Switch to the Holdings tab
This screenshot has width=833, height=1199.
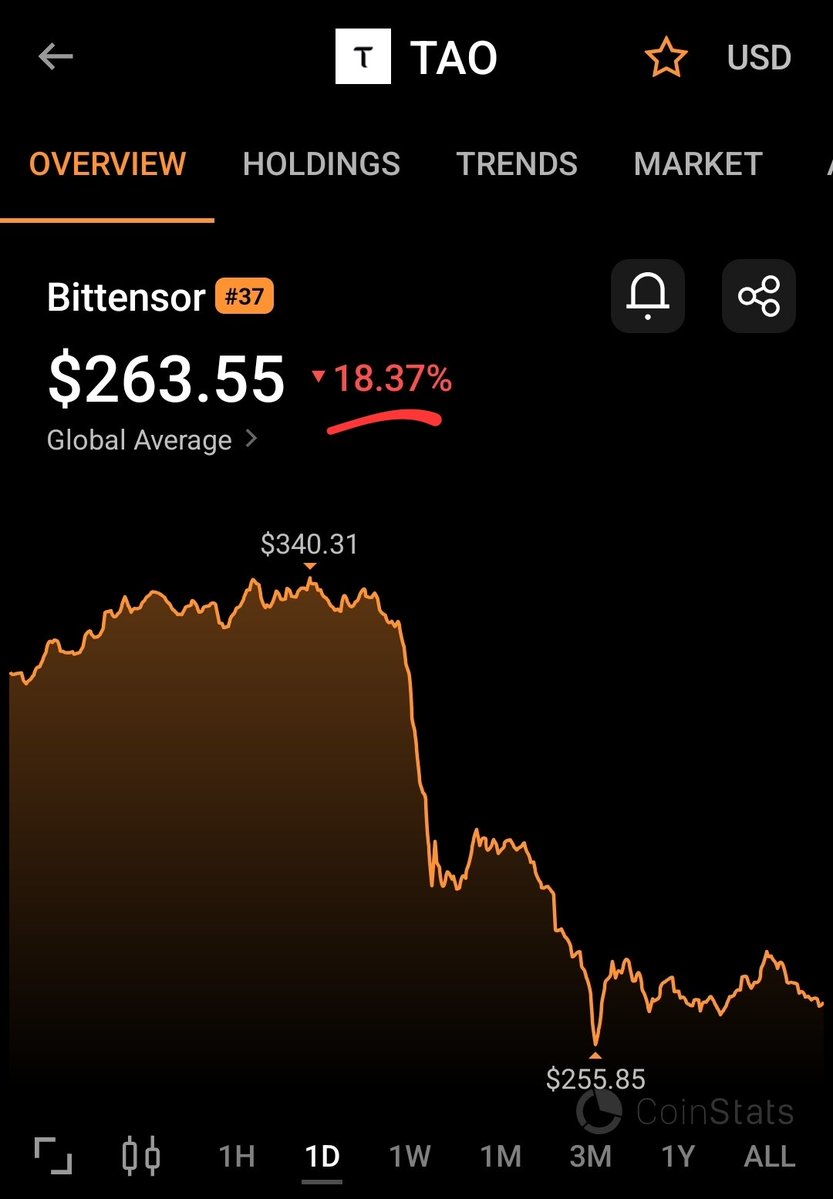pos(321,164)
